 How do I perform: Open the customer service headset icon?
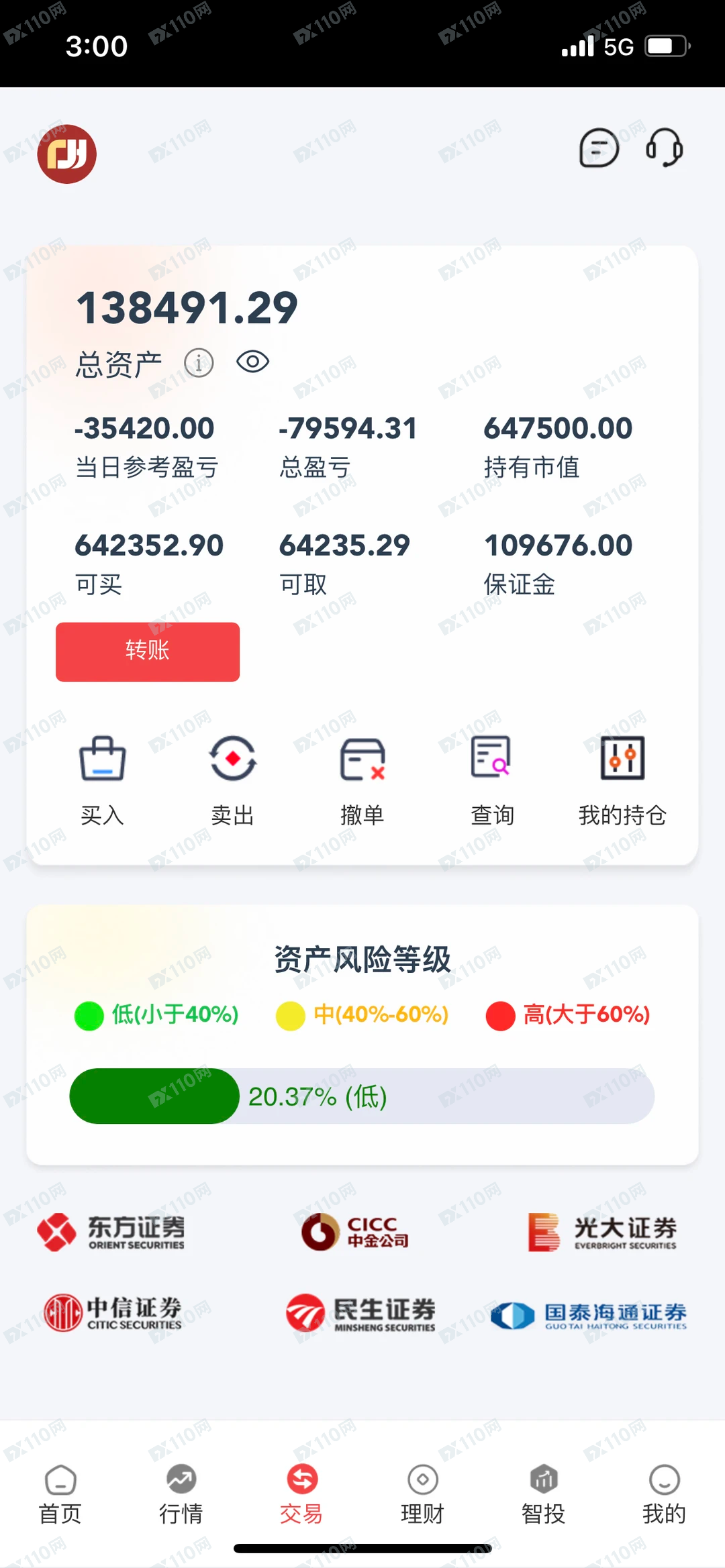[x=663, y=148]
